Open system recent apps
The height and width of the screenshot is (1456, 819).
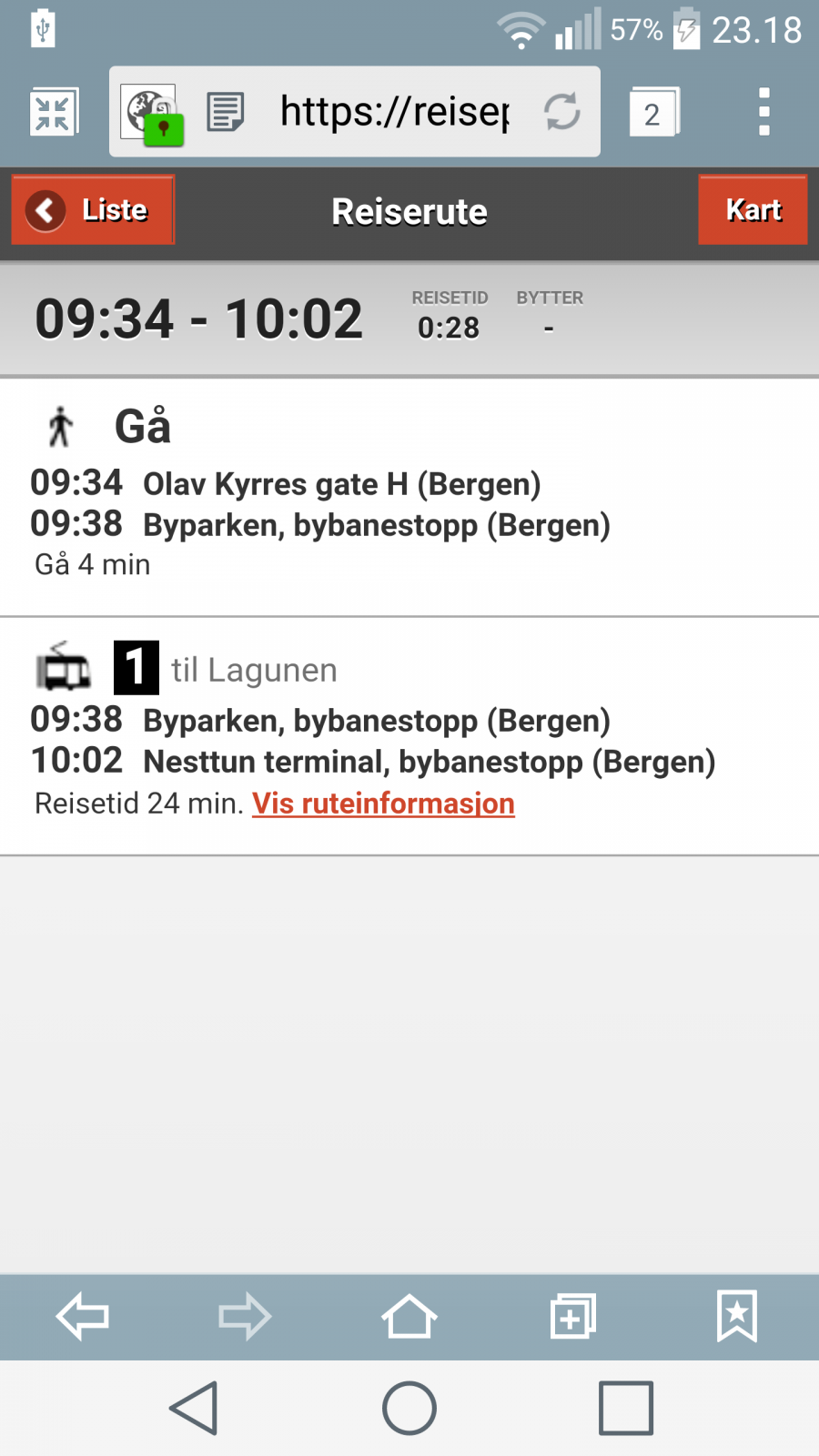pyautogui.click(x=626, y=1408)
